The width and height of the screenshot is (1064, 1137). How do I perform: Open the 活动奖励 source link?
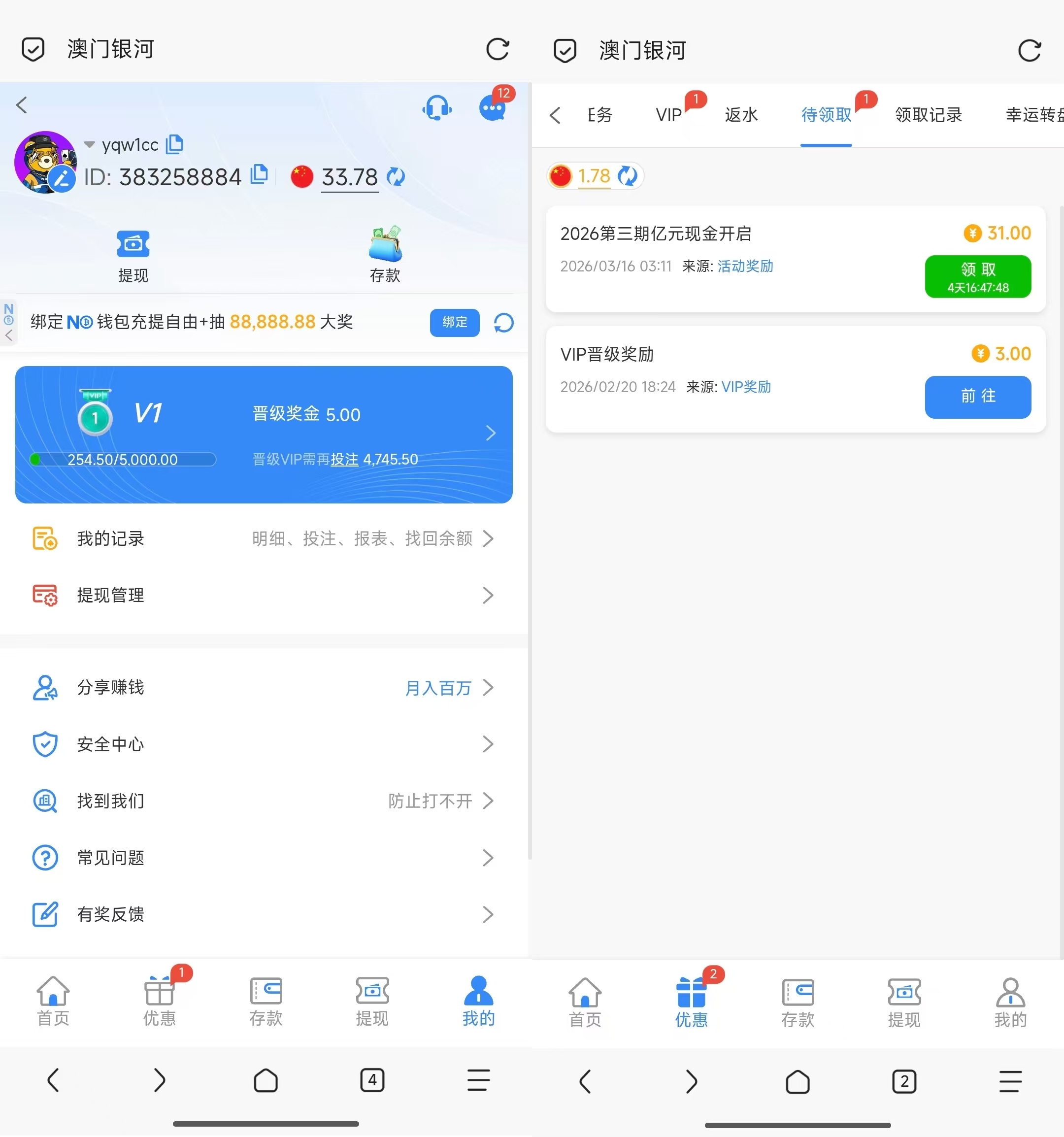[745, 267]
